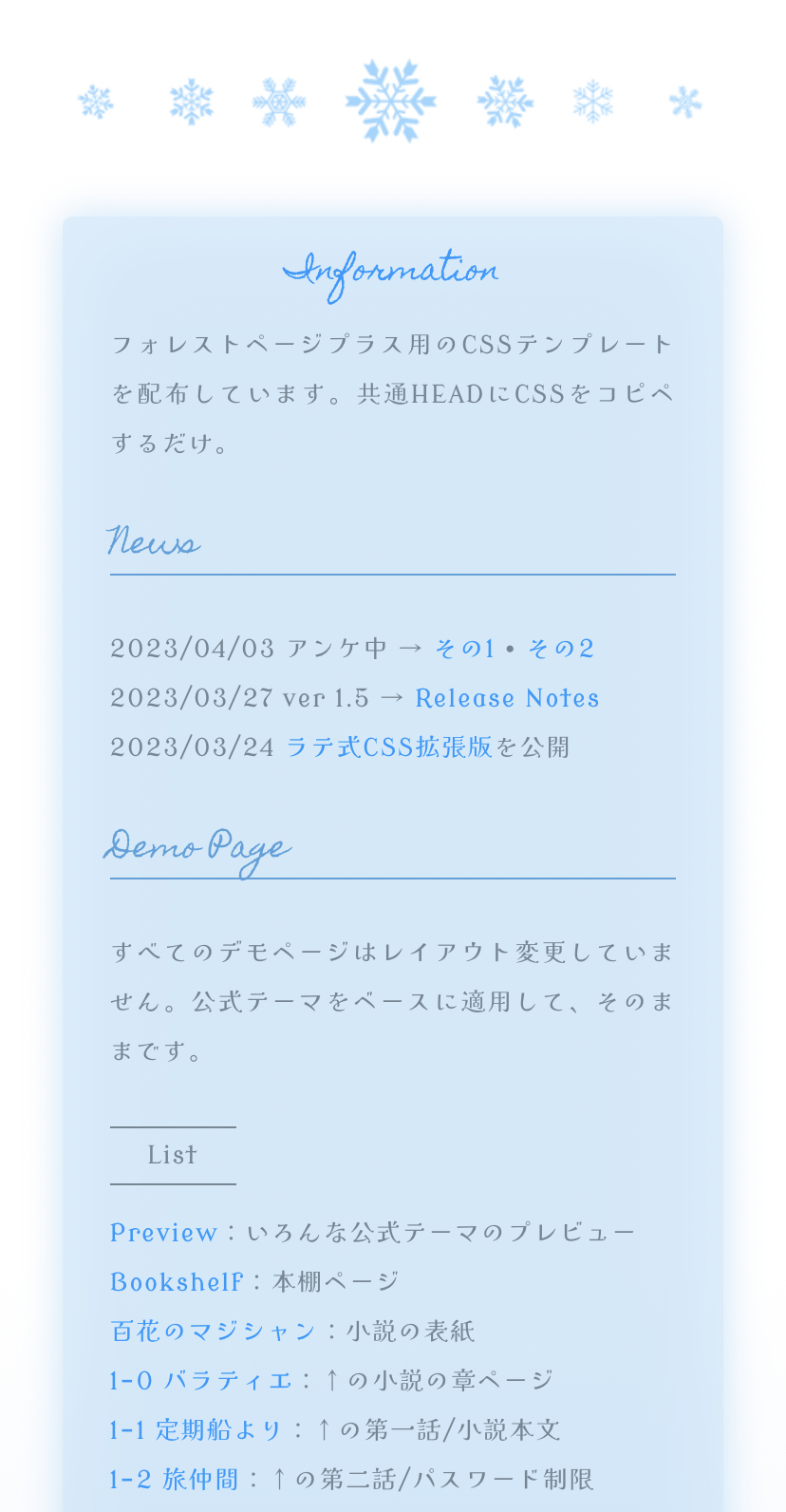Open the Preview demo page link
Image resolution: width=786 pixels, height=1512 pixels.
tap(164, 1233)
